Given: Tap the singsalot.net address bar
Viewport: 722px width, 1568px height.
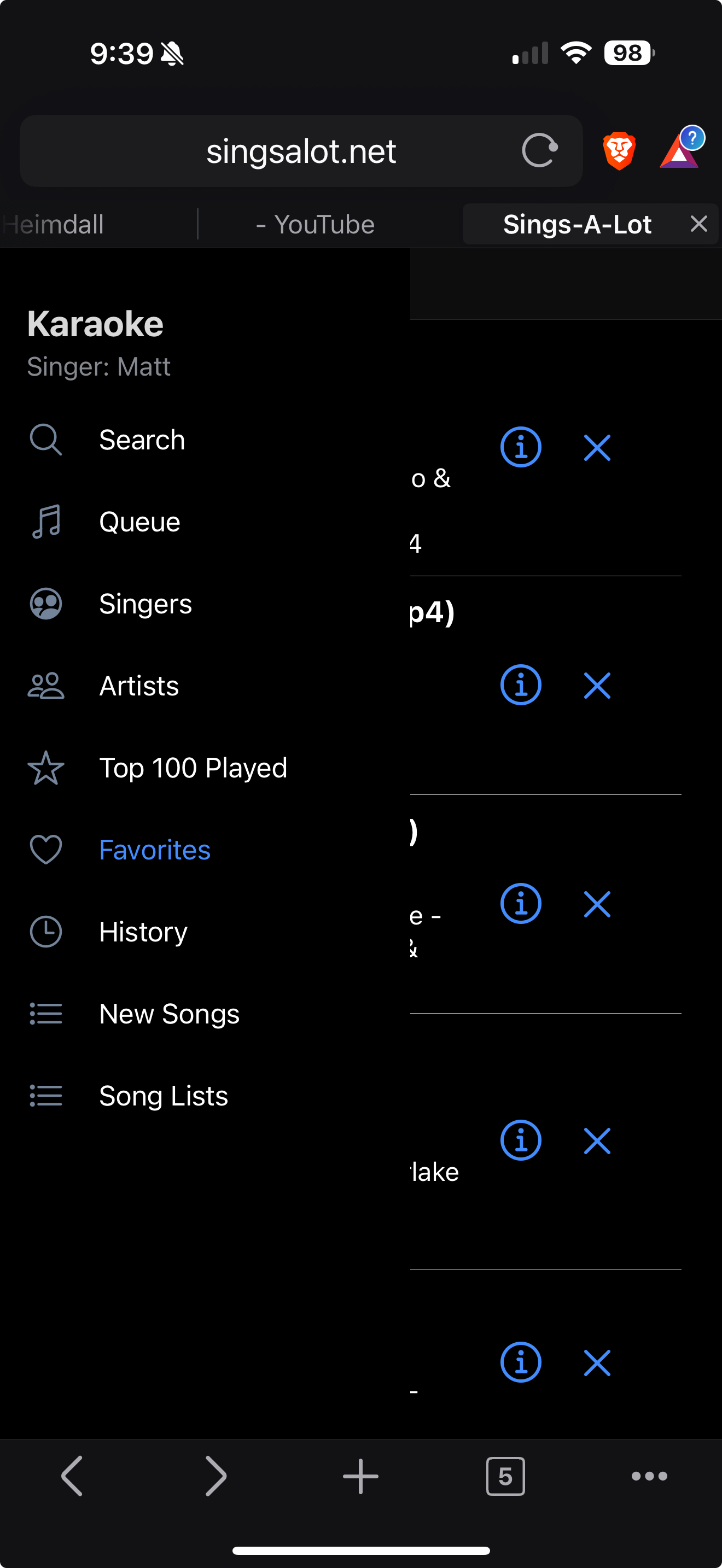Looking at the screenshot, I should [301, 151].
